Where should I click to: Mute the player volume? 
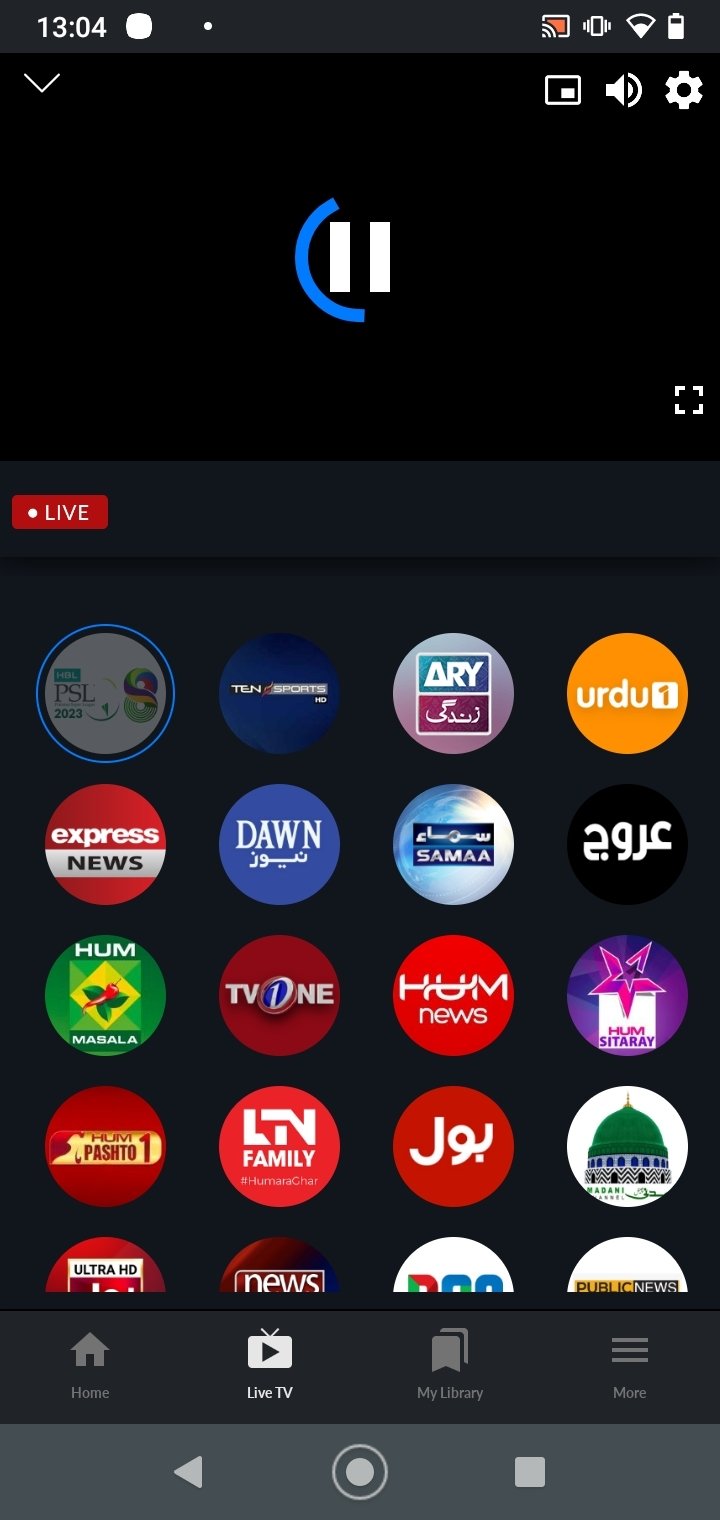[623, 91]
